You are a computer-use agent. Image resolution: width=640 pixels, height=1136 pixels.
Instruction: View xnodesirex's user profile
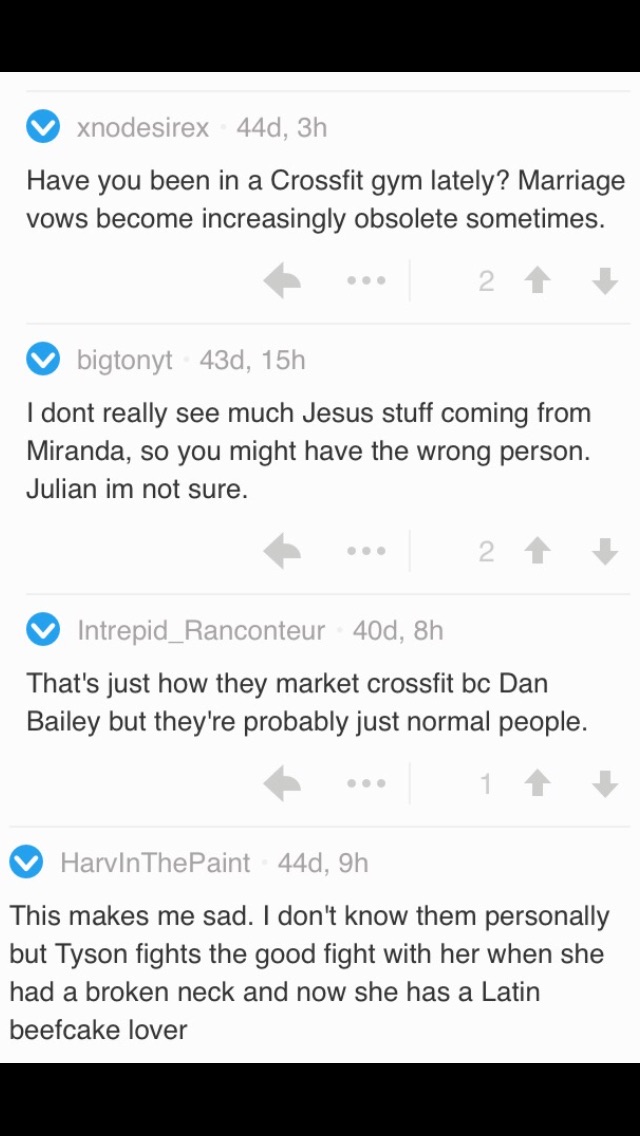point(143,128)
